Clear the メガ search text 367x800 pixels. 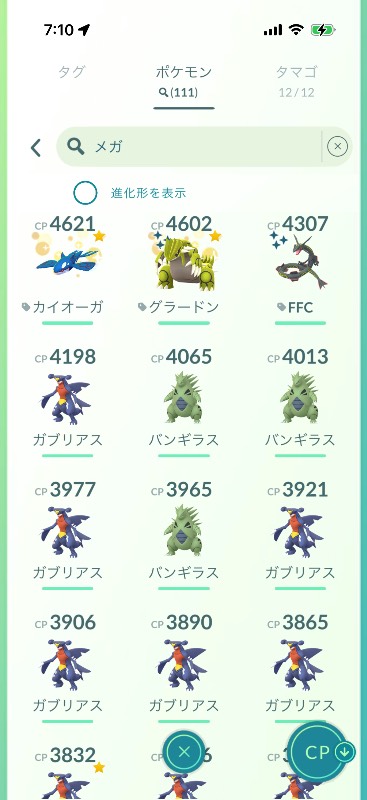pos(337,147)
